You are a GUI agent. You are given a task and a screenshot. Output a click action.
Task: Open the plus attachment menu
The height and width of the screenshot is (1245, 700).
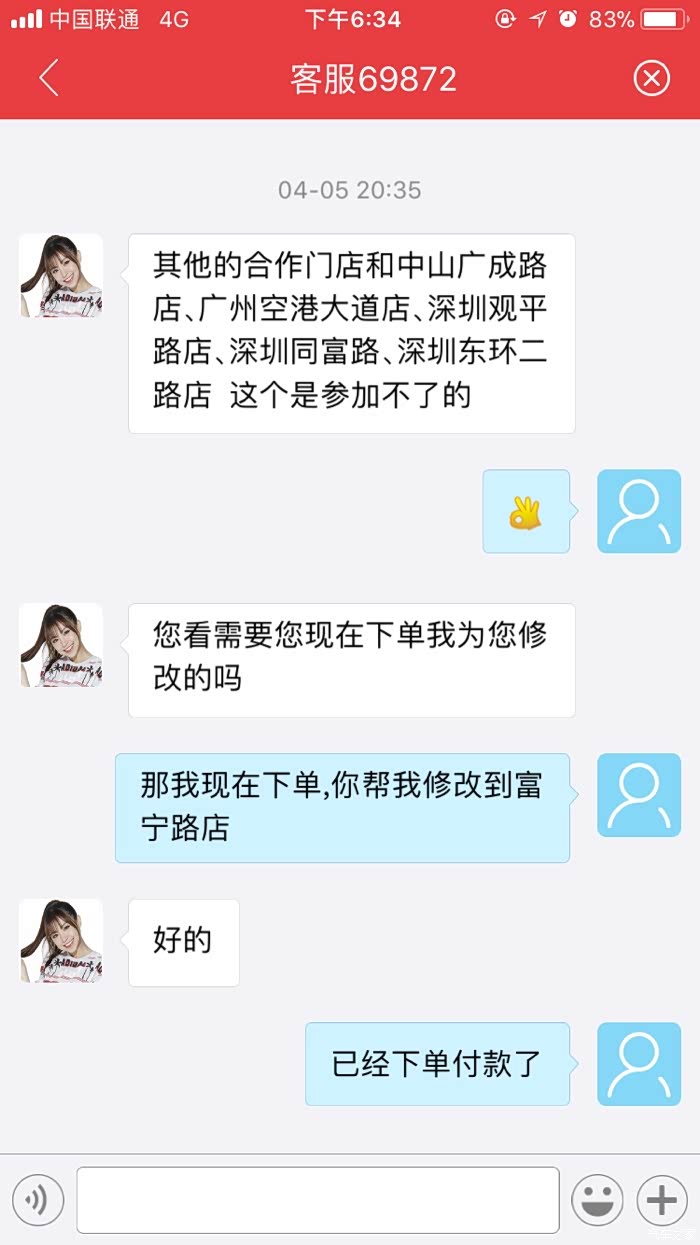click(662, 1200)
